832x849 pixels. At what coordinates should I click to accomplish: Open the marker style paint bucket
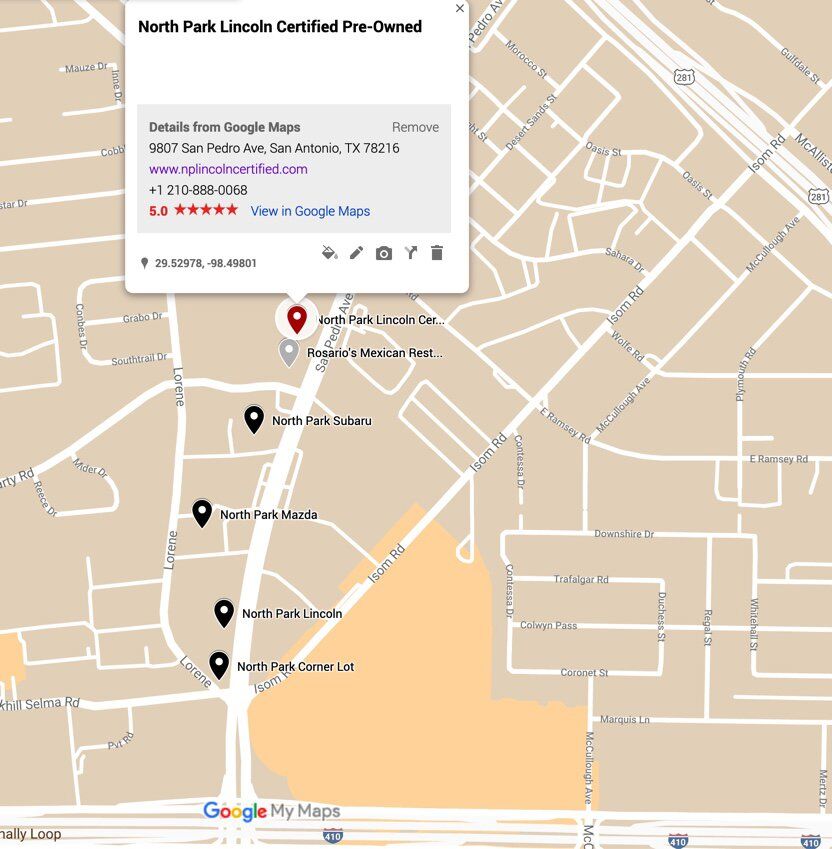(329, 253)
